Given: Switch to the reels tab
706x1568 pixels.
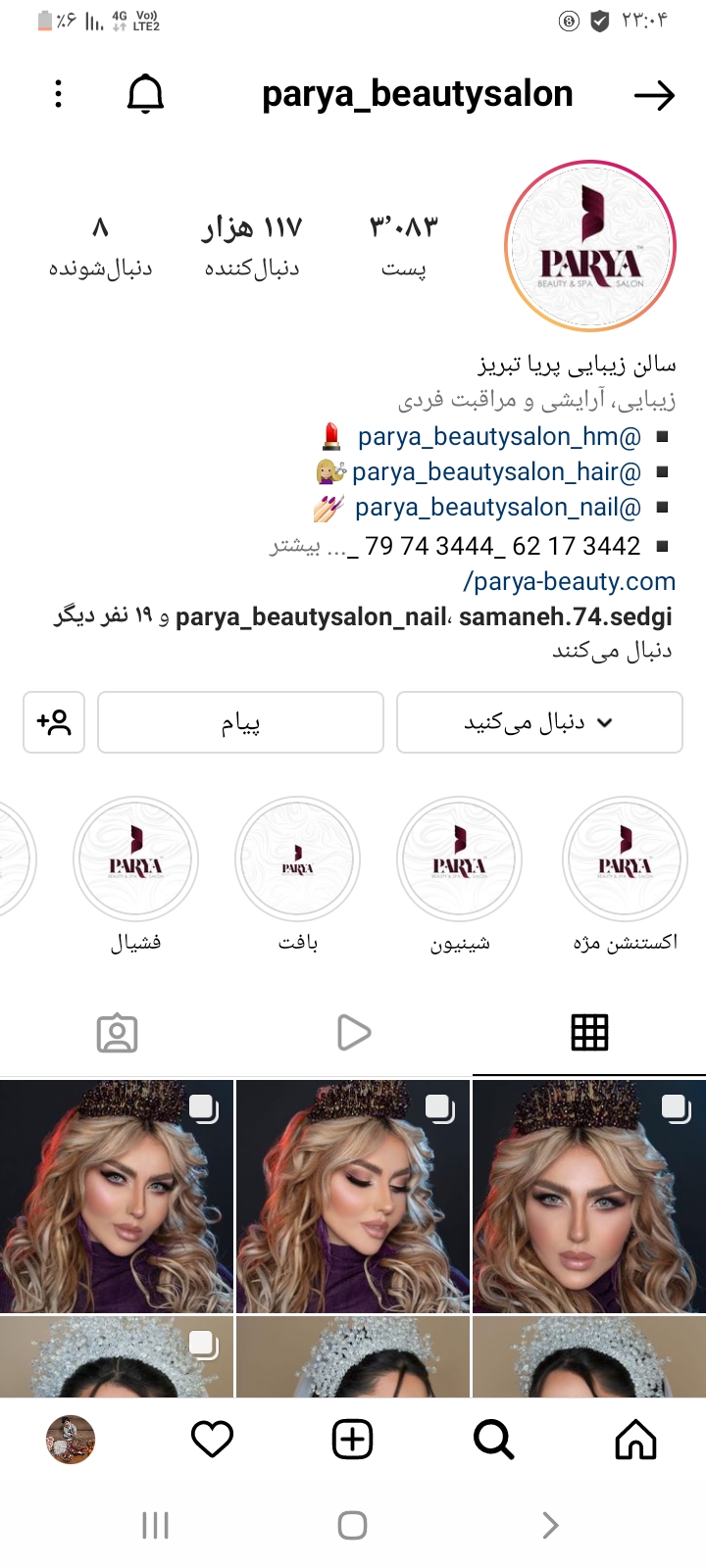Looking at the screenshot, I should (x=353, y=1032).
